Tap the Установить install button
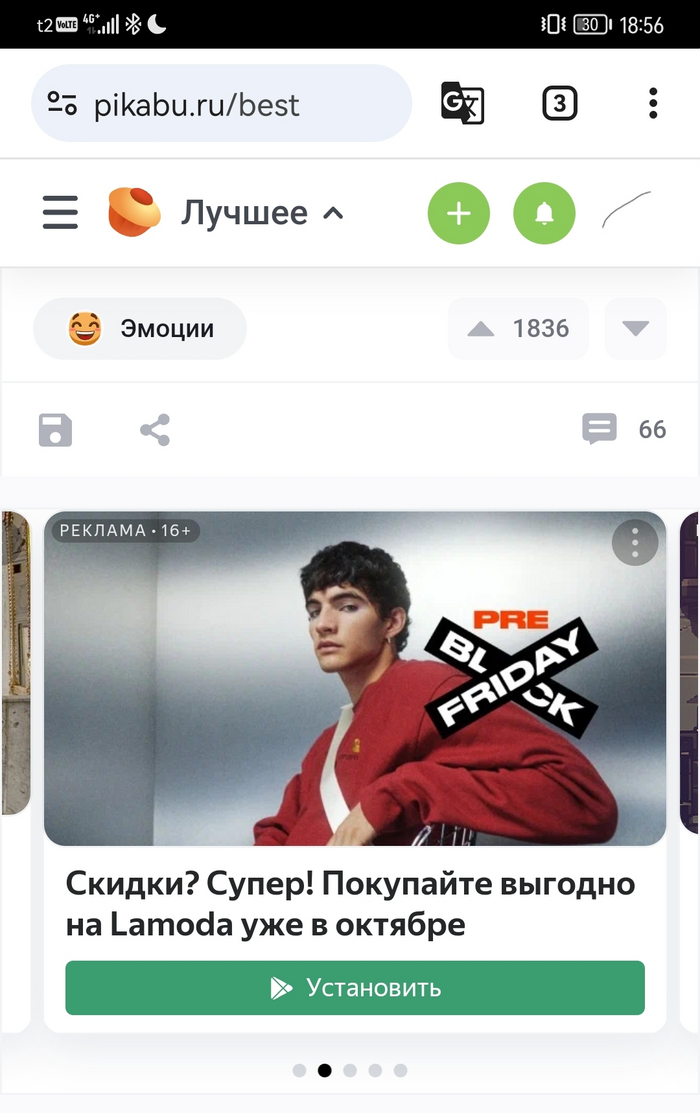Image resolution: width=700 pixels, height=1113 pixels. point(355,988)
